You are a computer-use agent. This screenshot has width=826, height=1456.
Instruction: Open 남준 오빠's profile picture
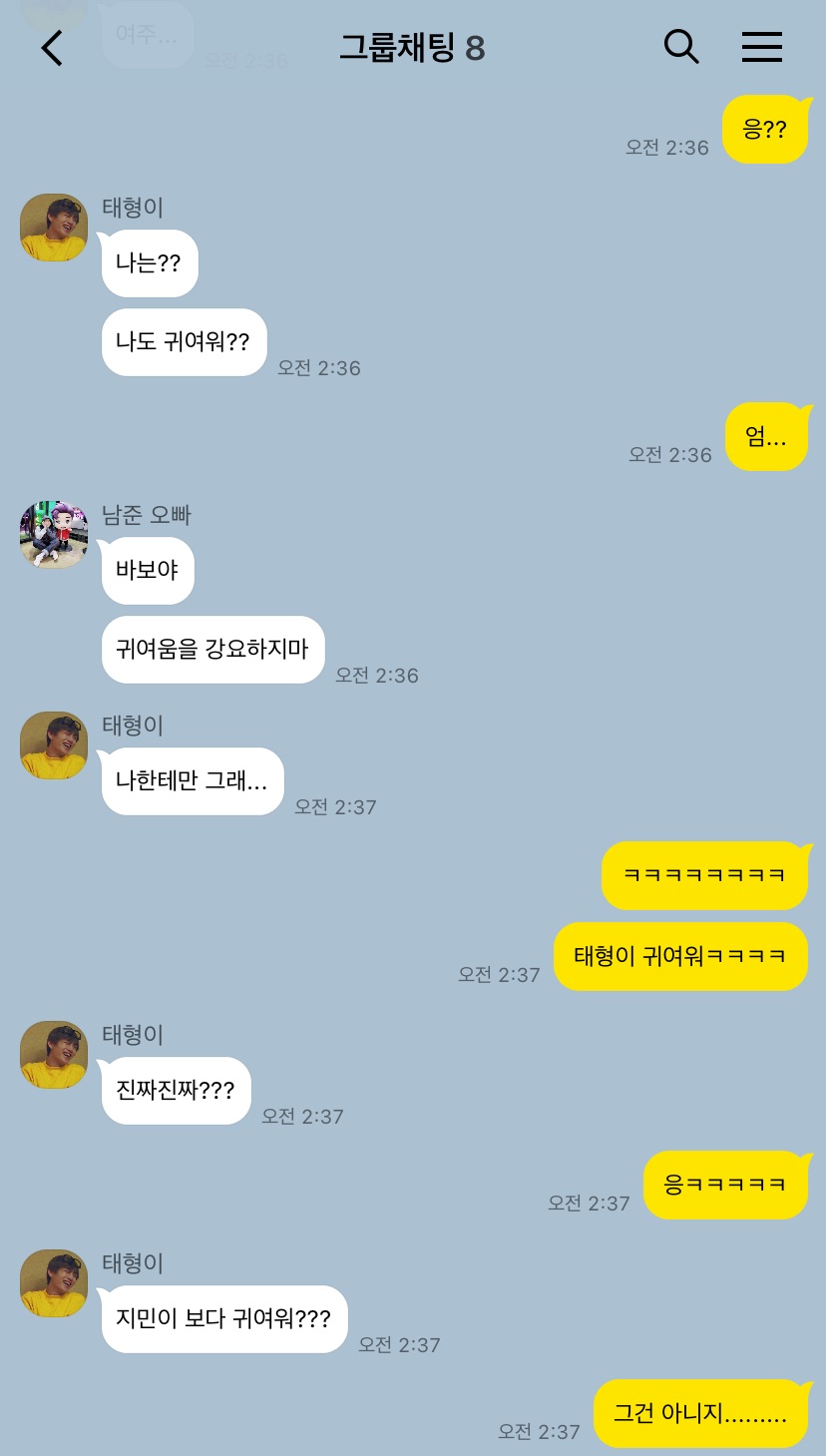coord(54,535)
